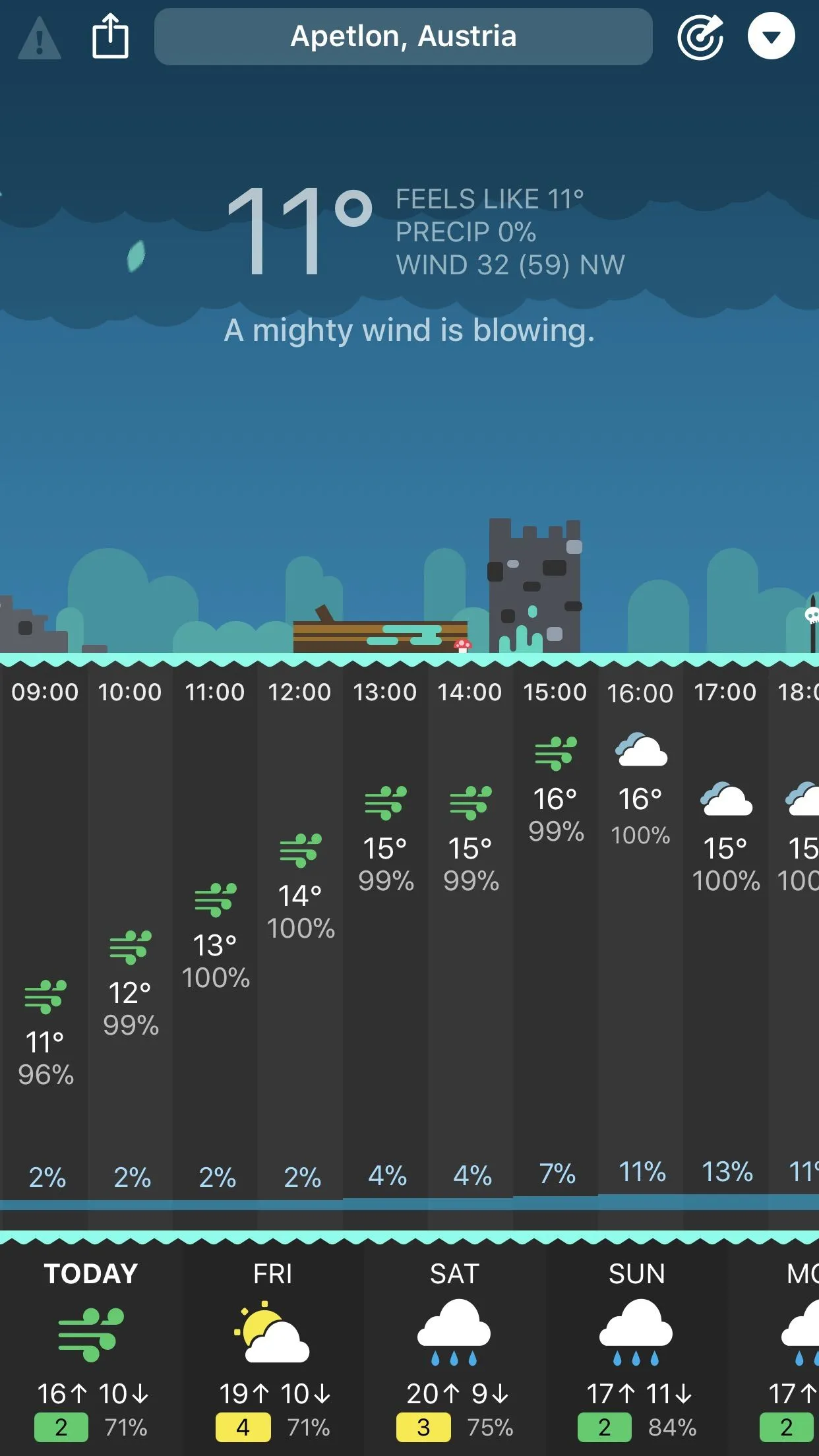Open the weather radar
This screenshot has width=819, height=1456.
click(700, 37)
